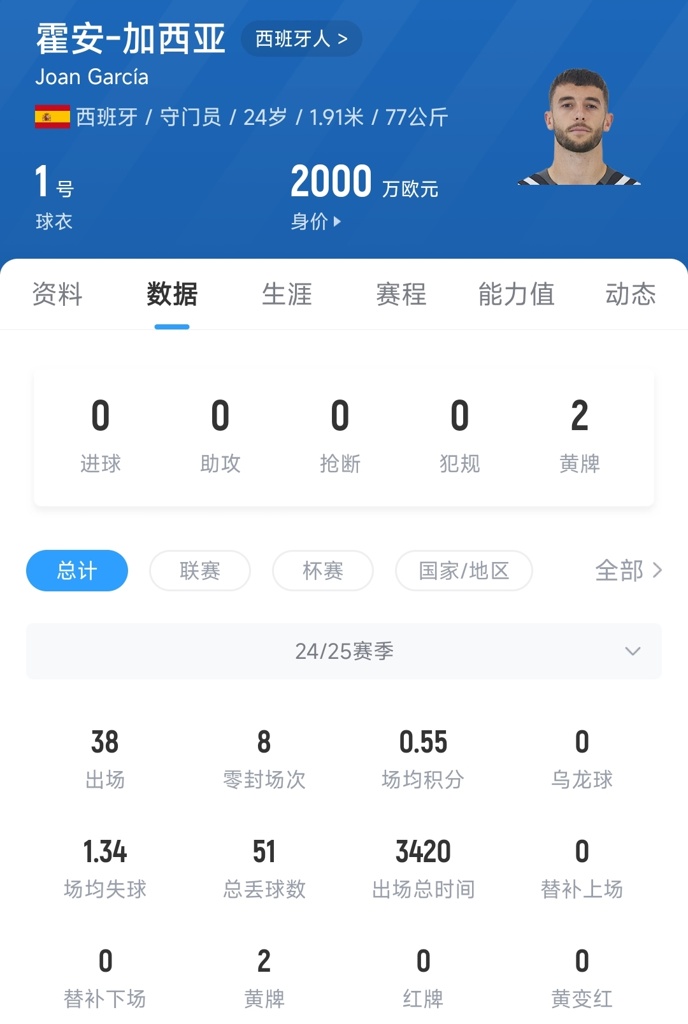Go to the 赛程 schedule tab
The height and width of the screenshot is (1024, 688).
point(401,294)
